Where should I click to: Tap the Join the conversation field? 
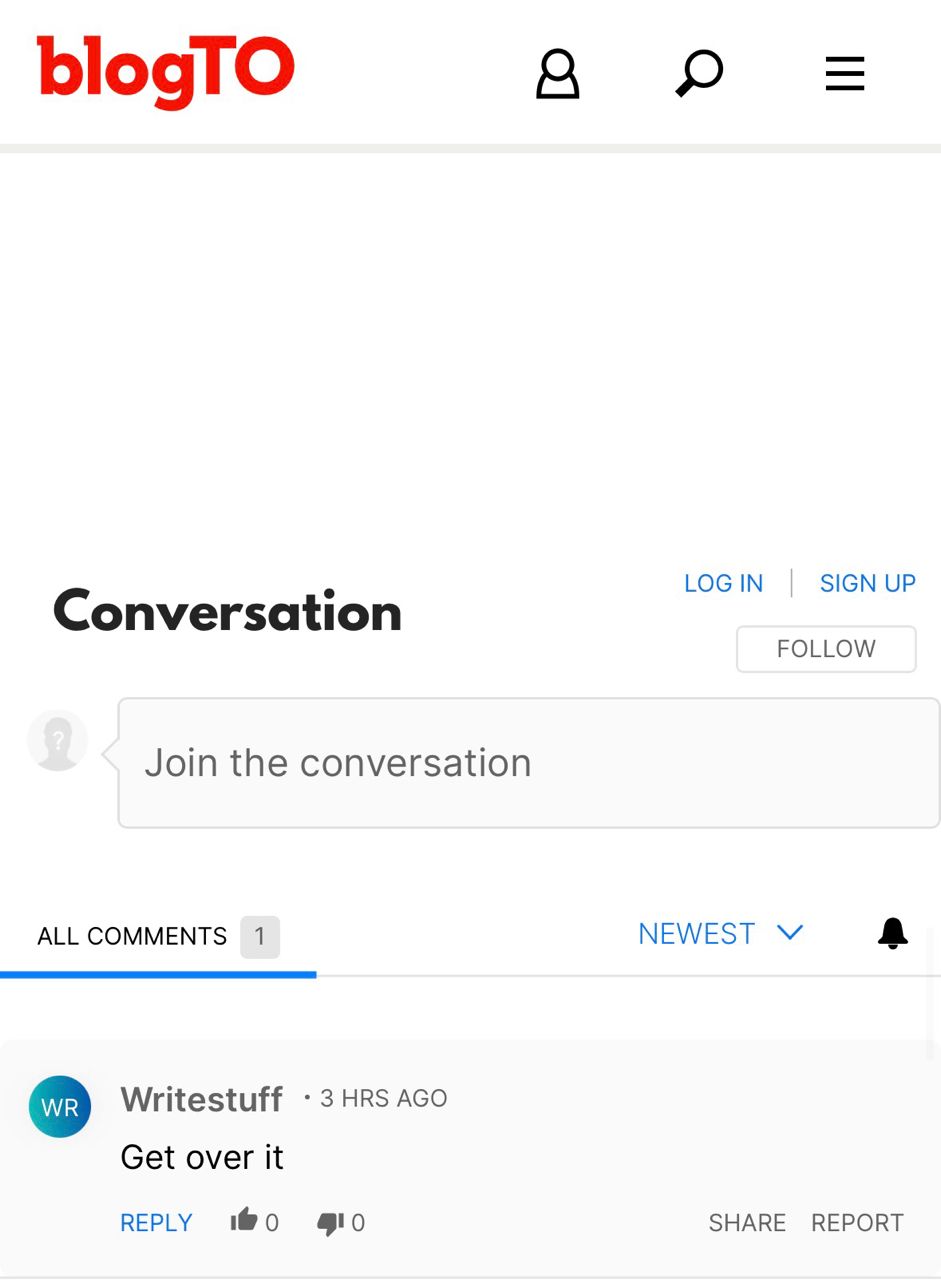click(x=529, y=763)
